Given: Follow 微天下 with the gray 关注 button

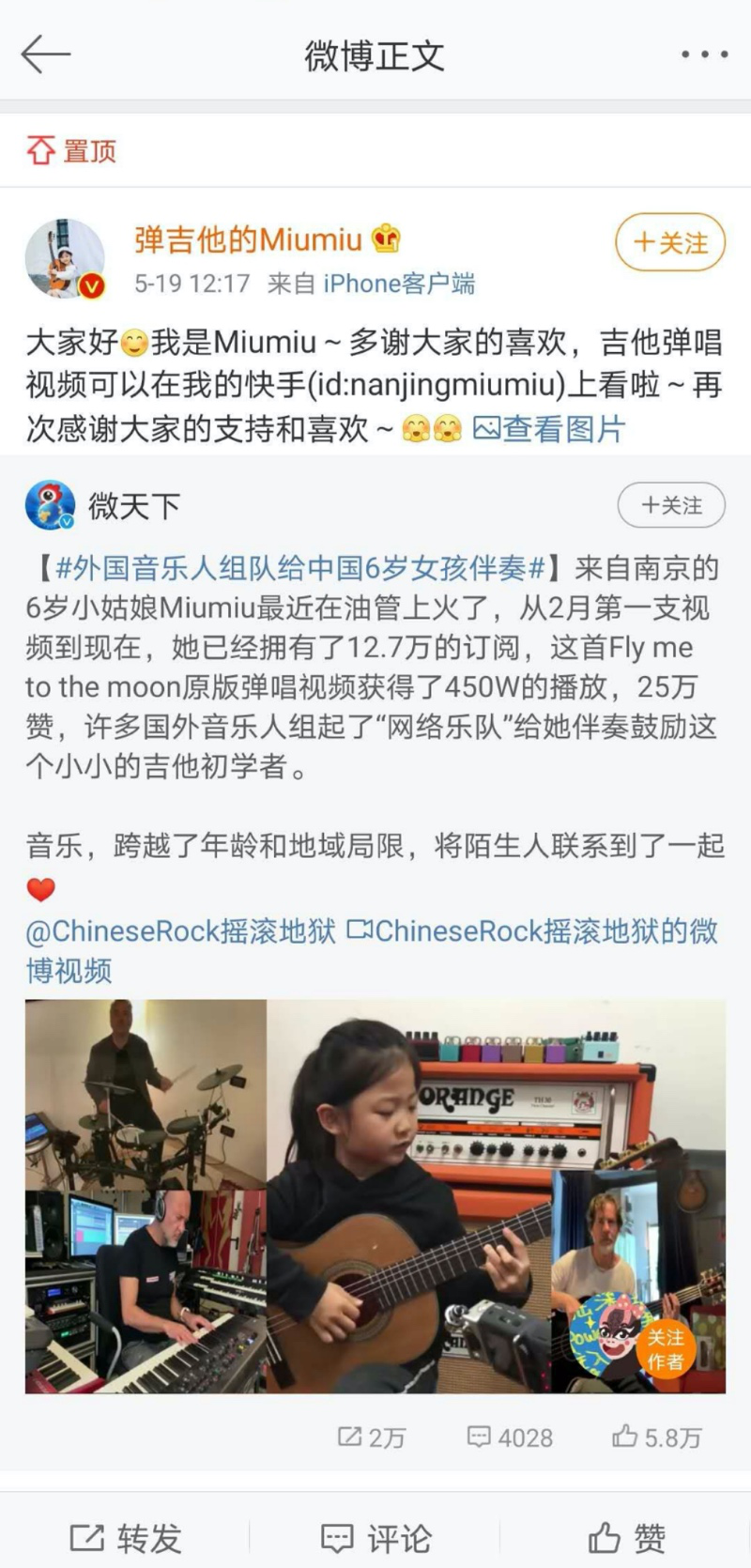Looking at the screenshot, I should pyautogui.click(x=671, y=505).
